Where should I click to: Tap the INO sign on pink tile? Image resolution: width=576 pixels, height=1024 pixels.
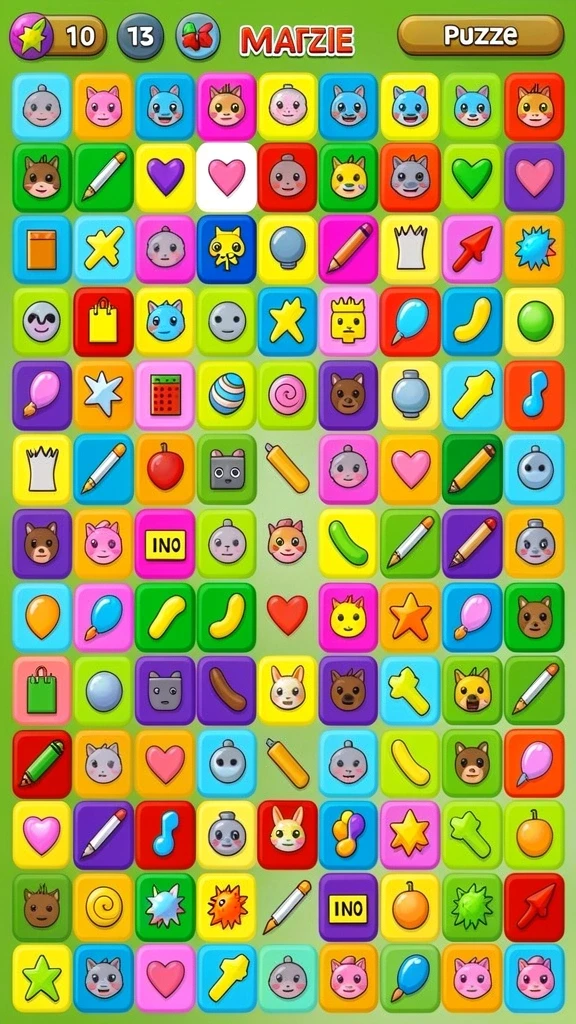click(x=165, y=543)
